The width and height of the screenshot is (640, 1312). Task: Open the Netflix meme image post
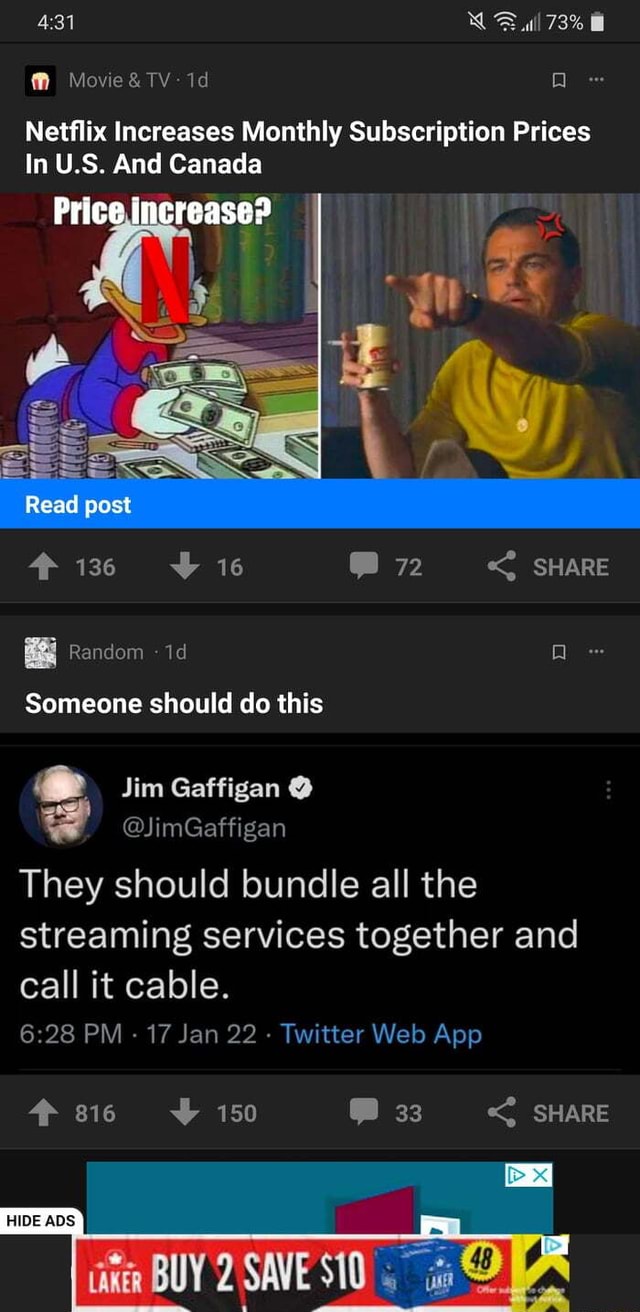[x=320, y=336]
